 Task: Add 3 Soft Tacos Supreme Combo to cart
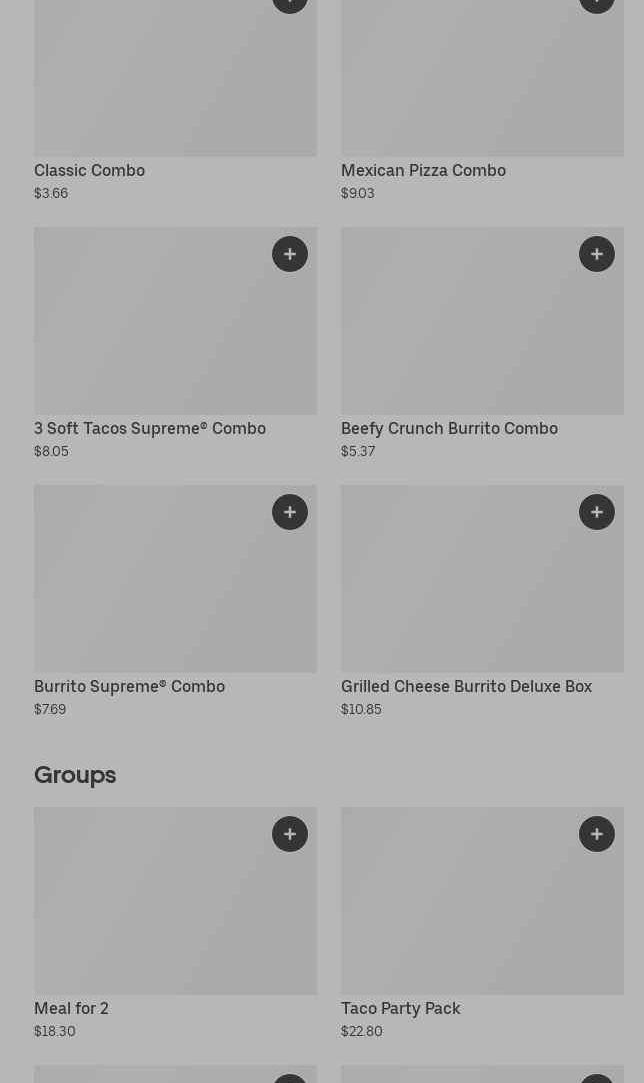click(x=290, y=254)
